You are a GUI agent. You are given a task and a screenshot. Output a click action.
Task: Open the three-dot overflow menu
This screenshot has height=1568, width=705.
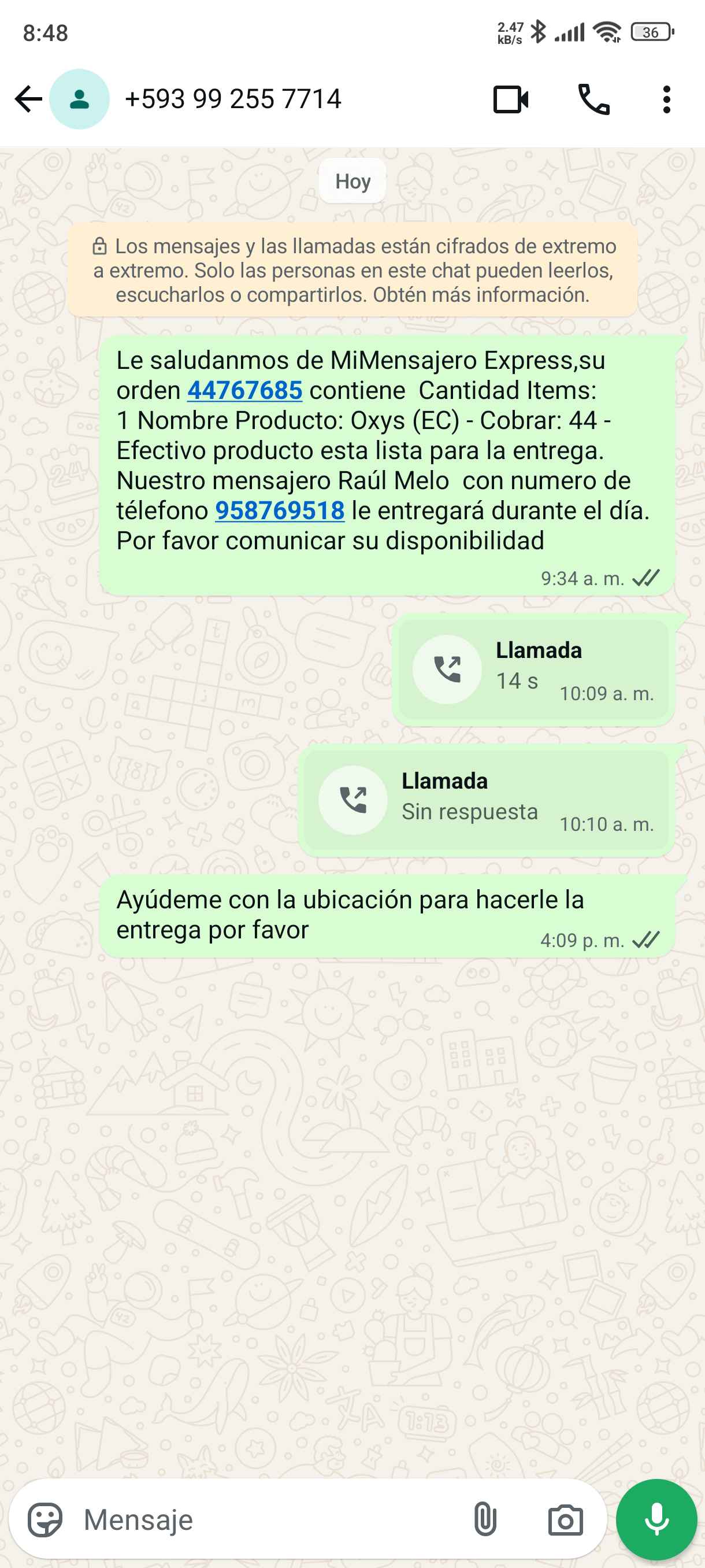click(x=667, y=99)
